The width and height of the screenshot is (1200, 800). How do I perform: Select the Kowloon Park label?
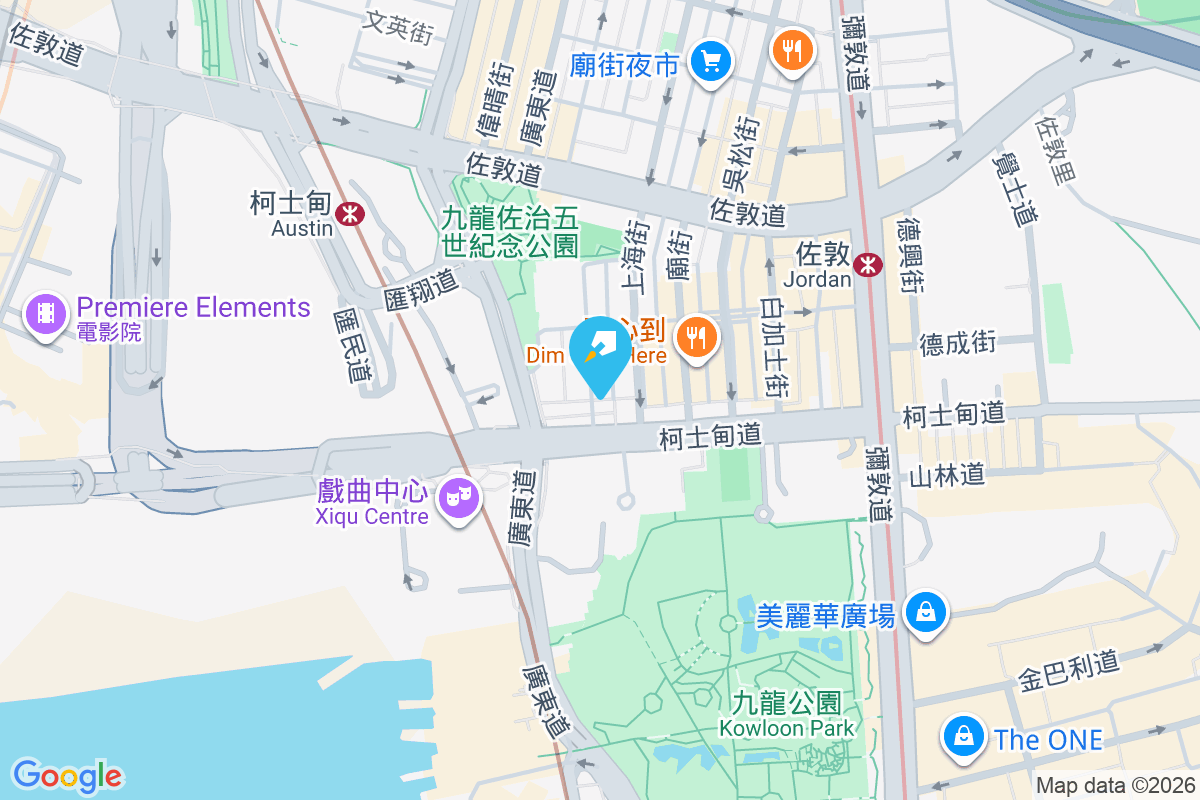point(787,714)
